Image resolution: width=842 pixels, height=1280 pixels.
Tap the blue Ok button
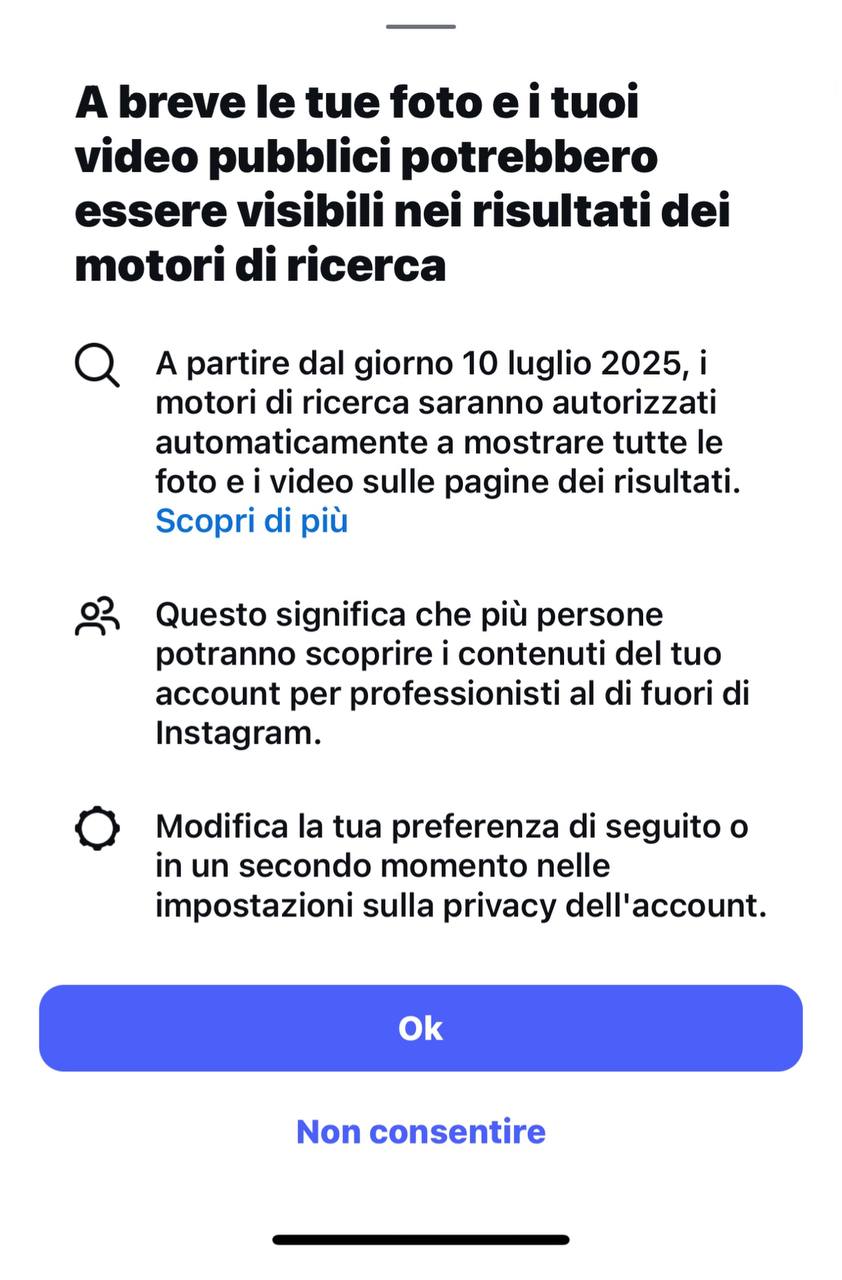420,1028
